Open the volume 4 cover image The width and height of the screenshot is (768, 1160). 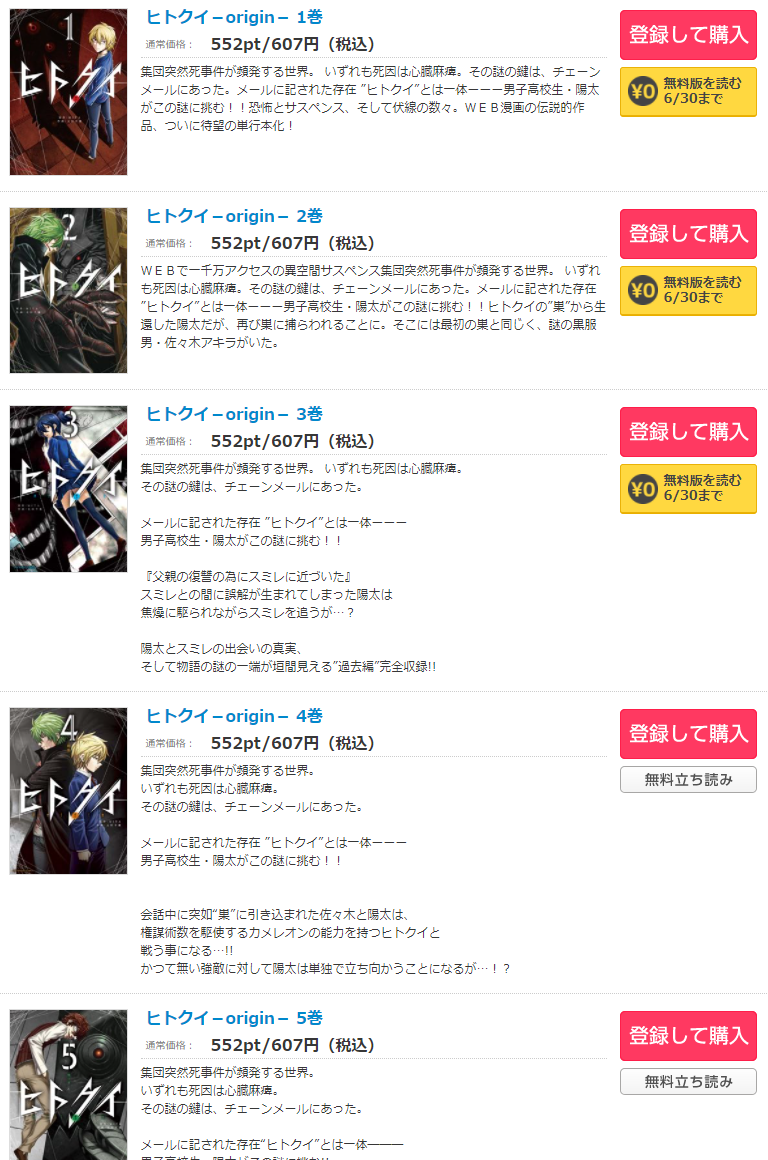coord(69,790)
